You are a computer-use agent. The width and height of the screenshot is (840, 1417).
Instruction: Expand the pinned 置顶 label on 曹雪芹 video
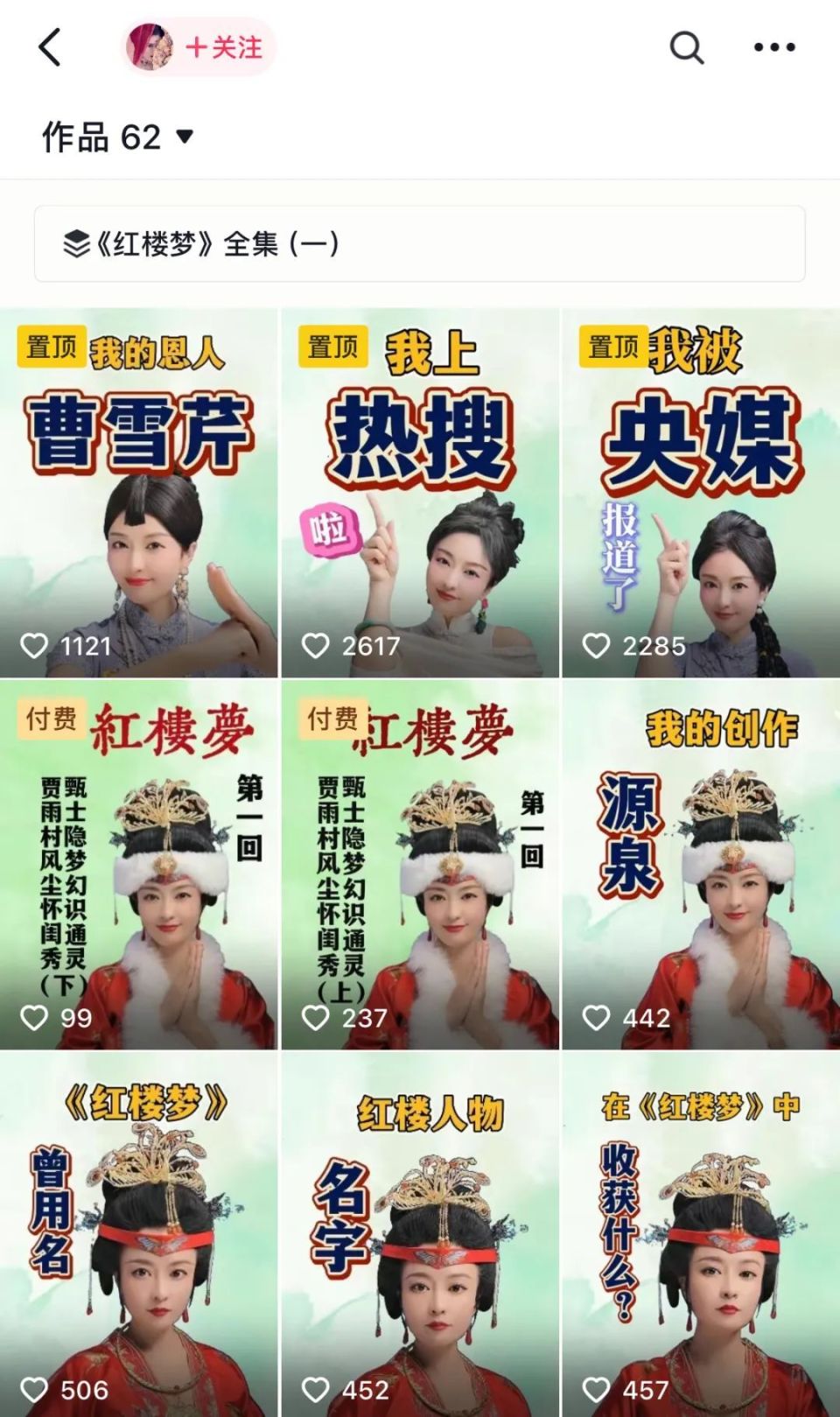[x=51, y=347]
